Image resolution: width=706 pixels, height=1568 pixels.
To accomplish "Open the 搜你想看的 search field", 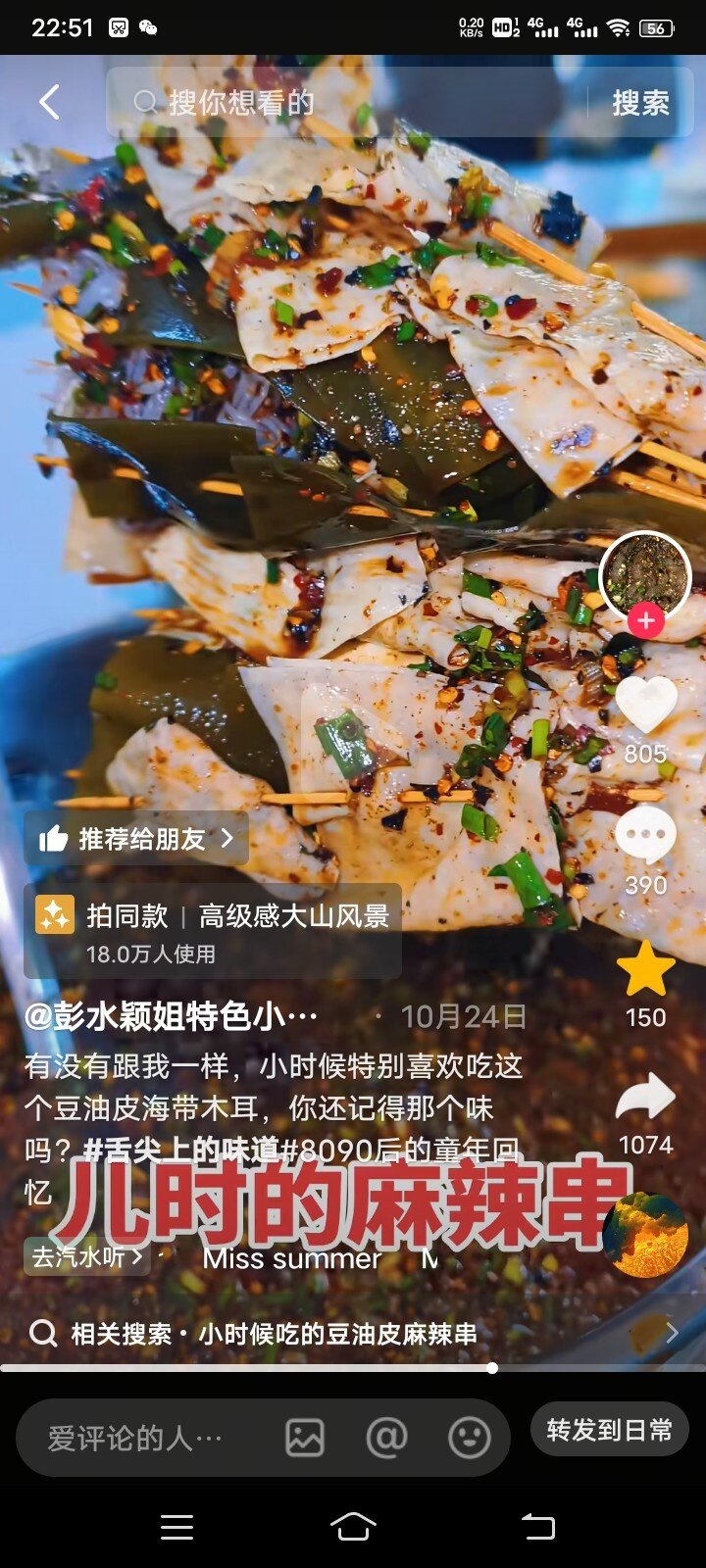I will (343, 102).
